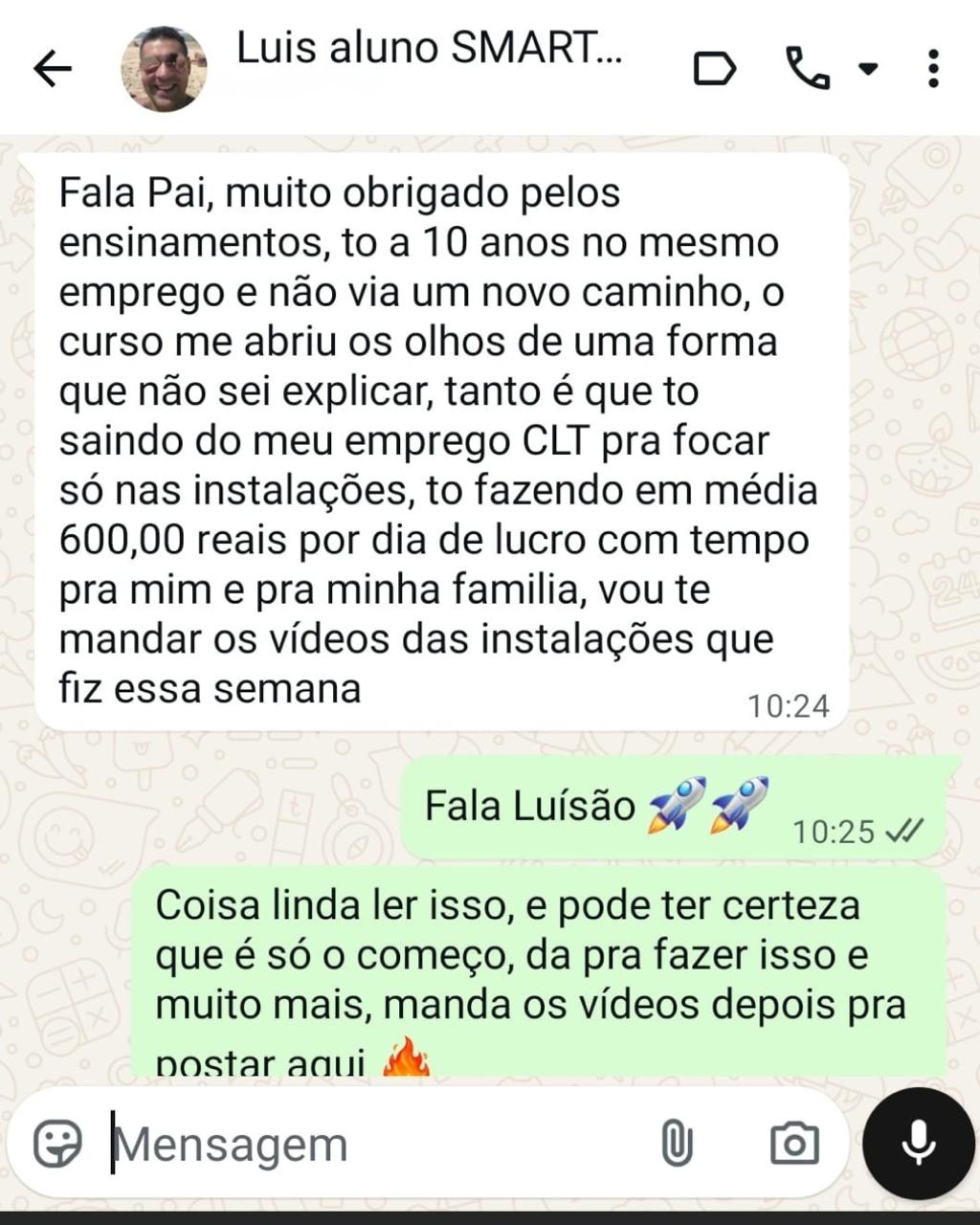This screenshot has height=1225, width=980.
Task: Open call options via the dropdown caret
Action: (x=867, y=69)
